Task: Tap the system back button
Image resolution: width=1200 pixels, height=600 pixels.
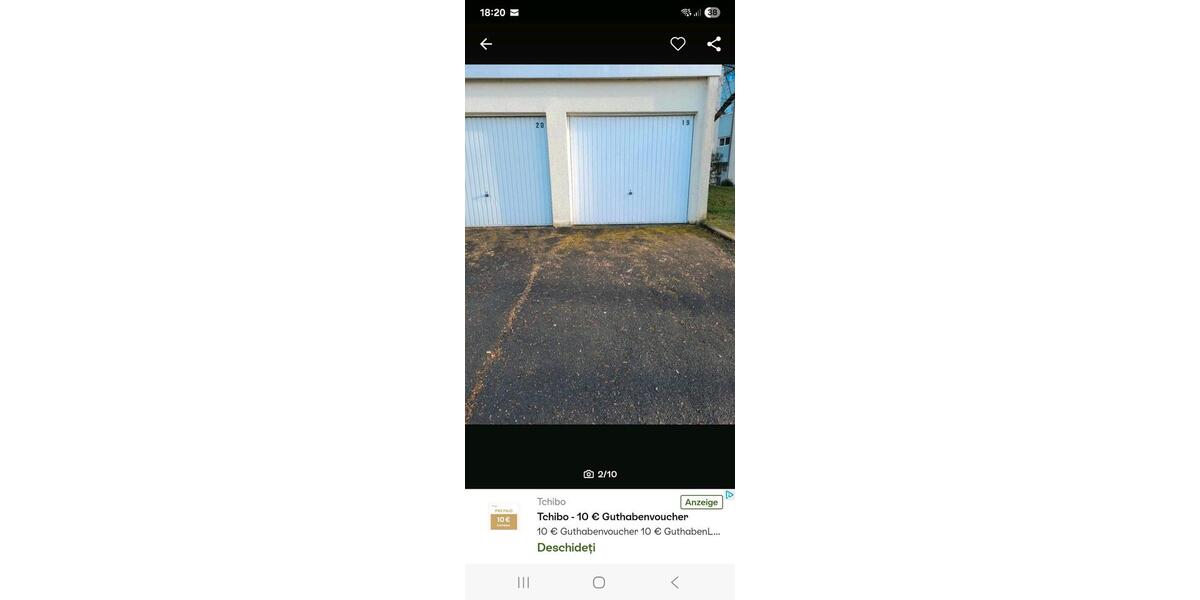Action: point(675,582)
